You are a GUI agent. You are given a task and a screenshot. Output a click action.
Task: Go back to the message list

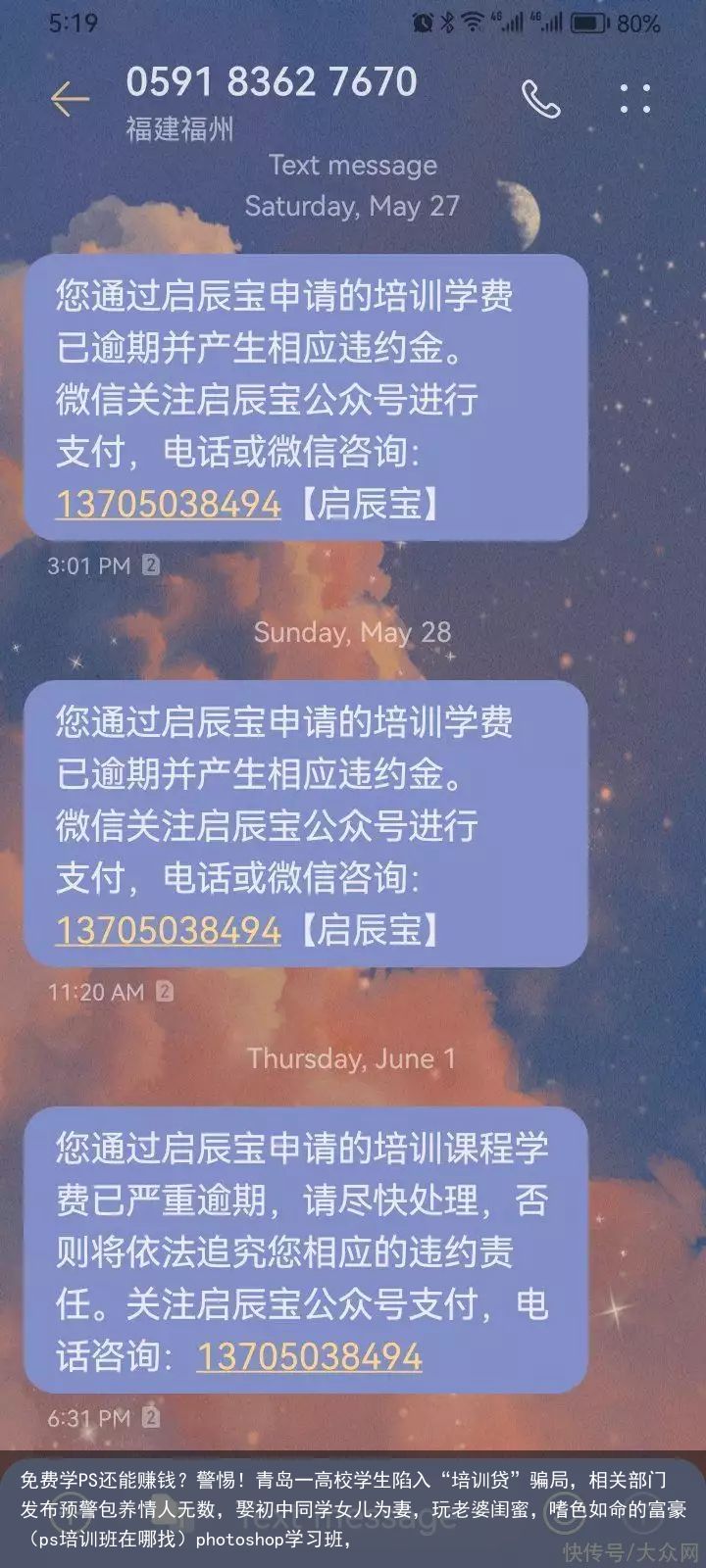[70, 99]
